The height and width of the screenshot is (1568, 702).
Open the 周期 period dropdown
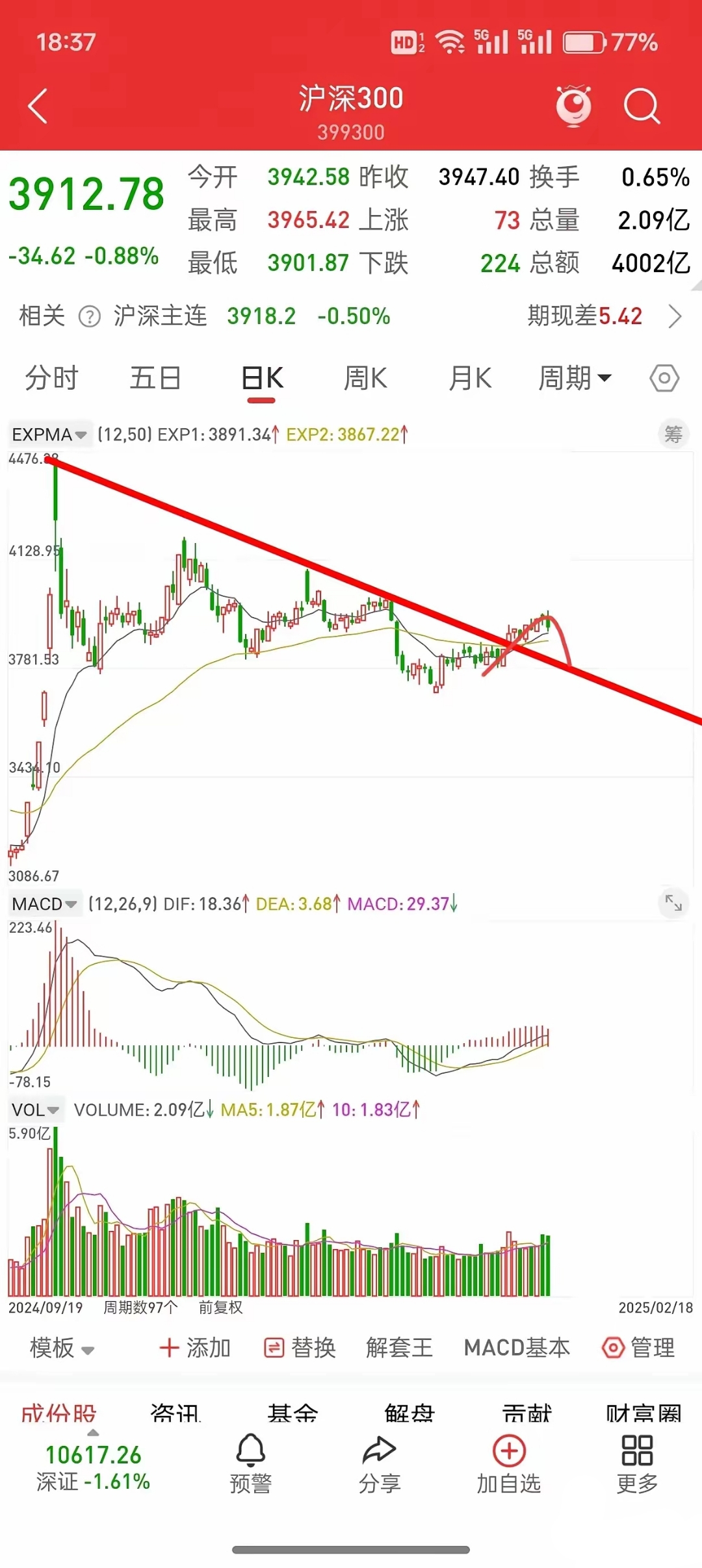575,378
